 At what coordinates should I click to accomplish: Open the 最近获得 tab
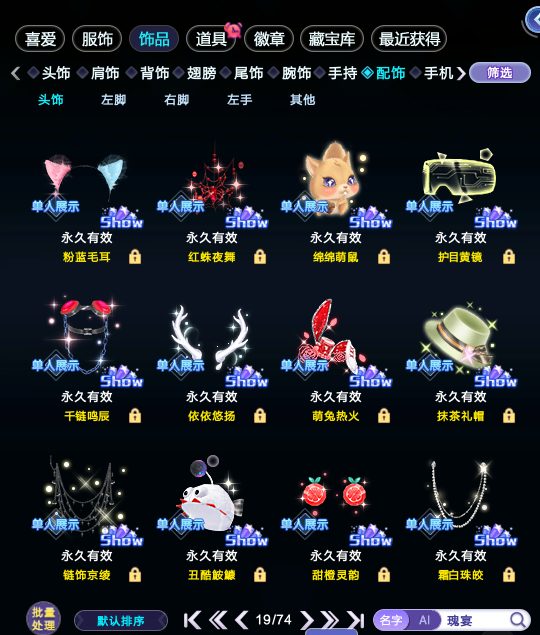point(409,39)
